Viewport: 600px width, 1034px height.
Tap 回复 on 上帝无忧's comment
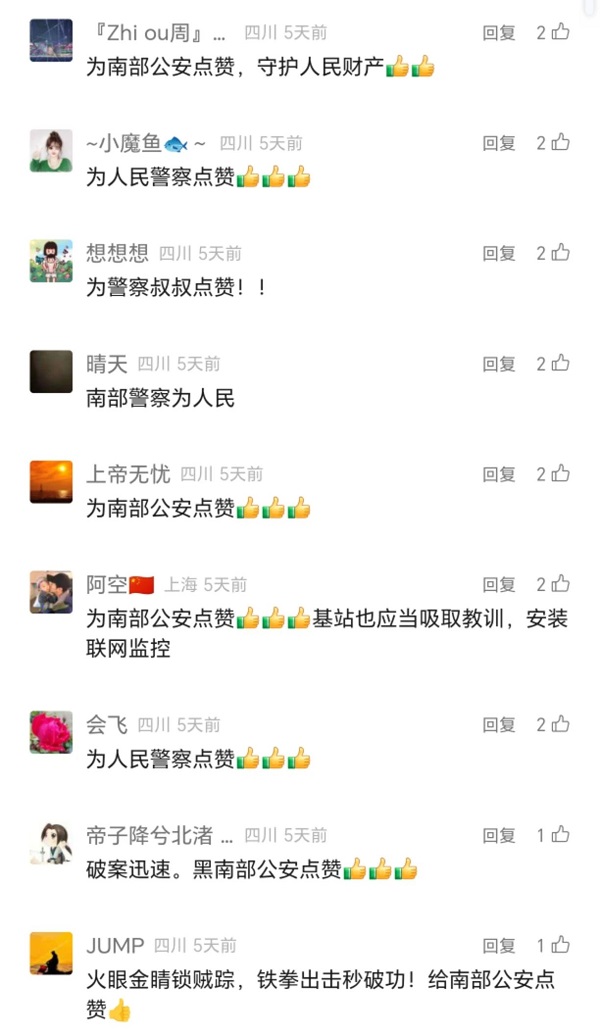(499, 474)
